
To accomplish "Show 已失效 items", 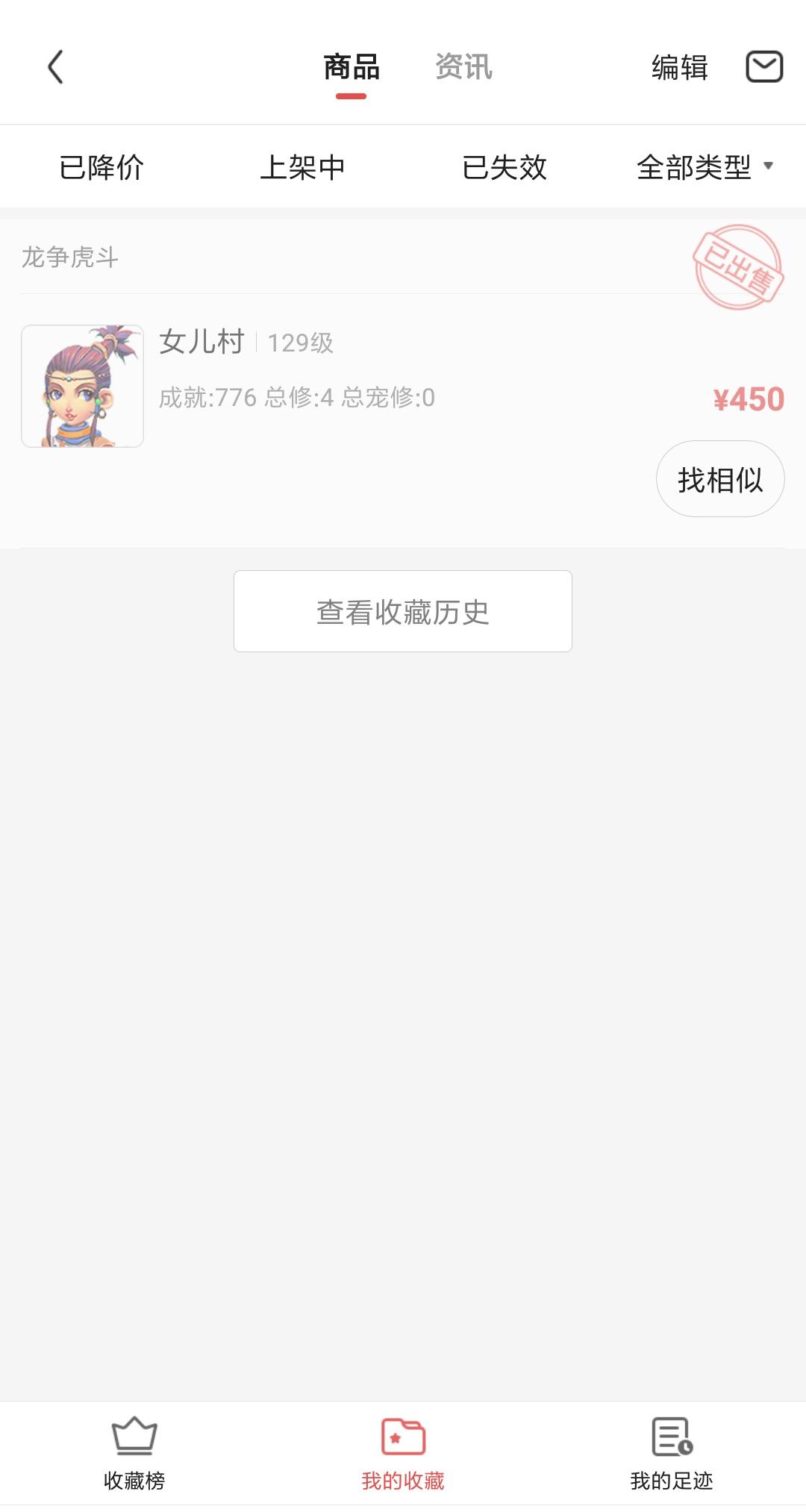I will click(x=504, y=167).
